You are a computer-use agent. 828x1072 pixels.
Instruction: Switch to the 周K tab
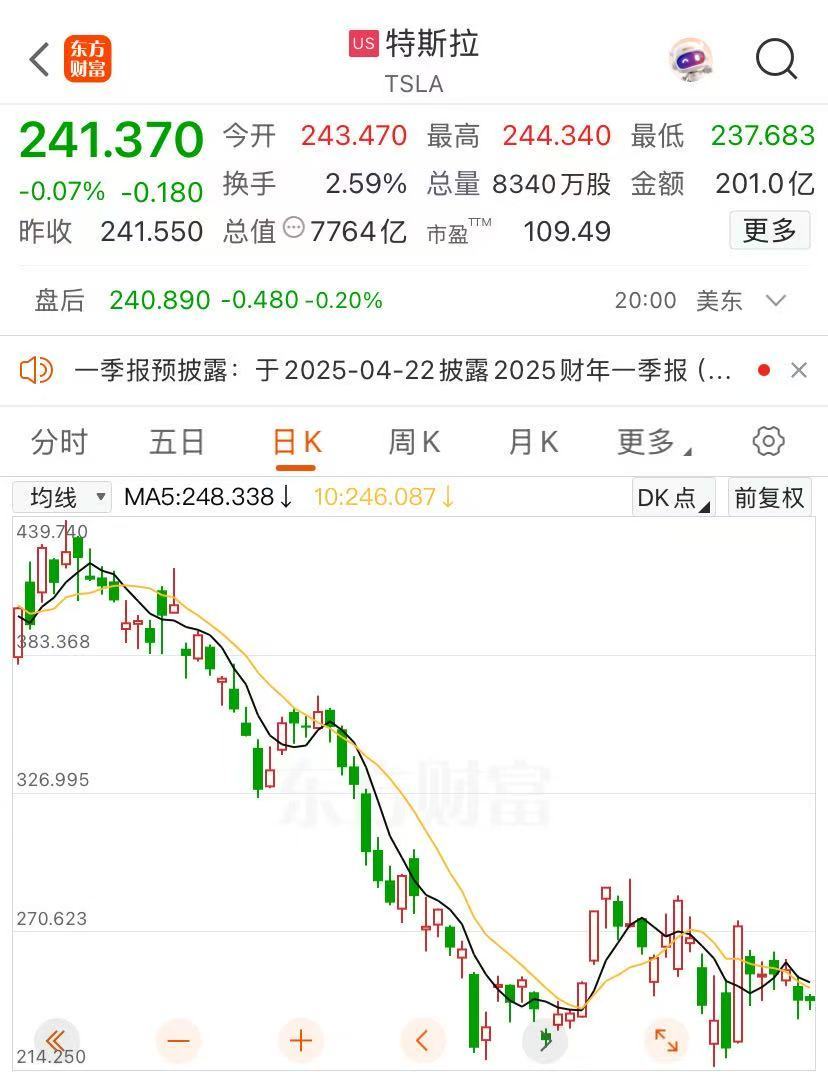point(414,441)
